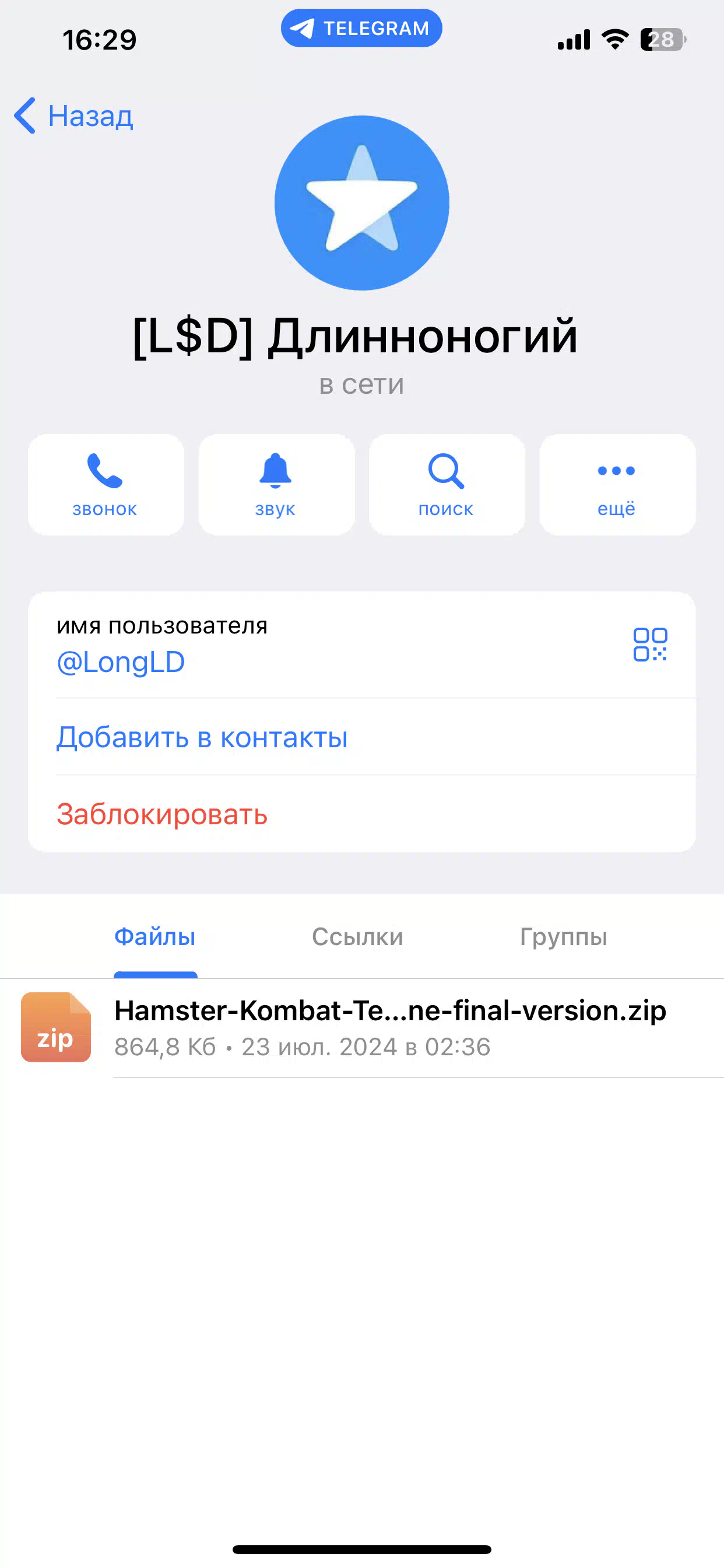This screenshot has height=1568, width=724.
Task: Mute notifications with звук button
Action: 276,485
